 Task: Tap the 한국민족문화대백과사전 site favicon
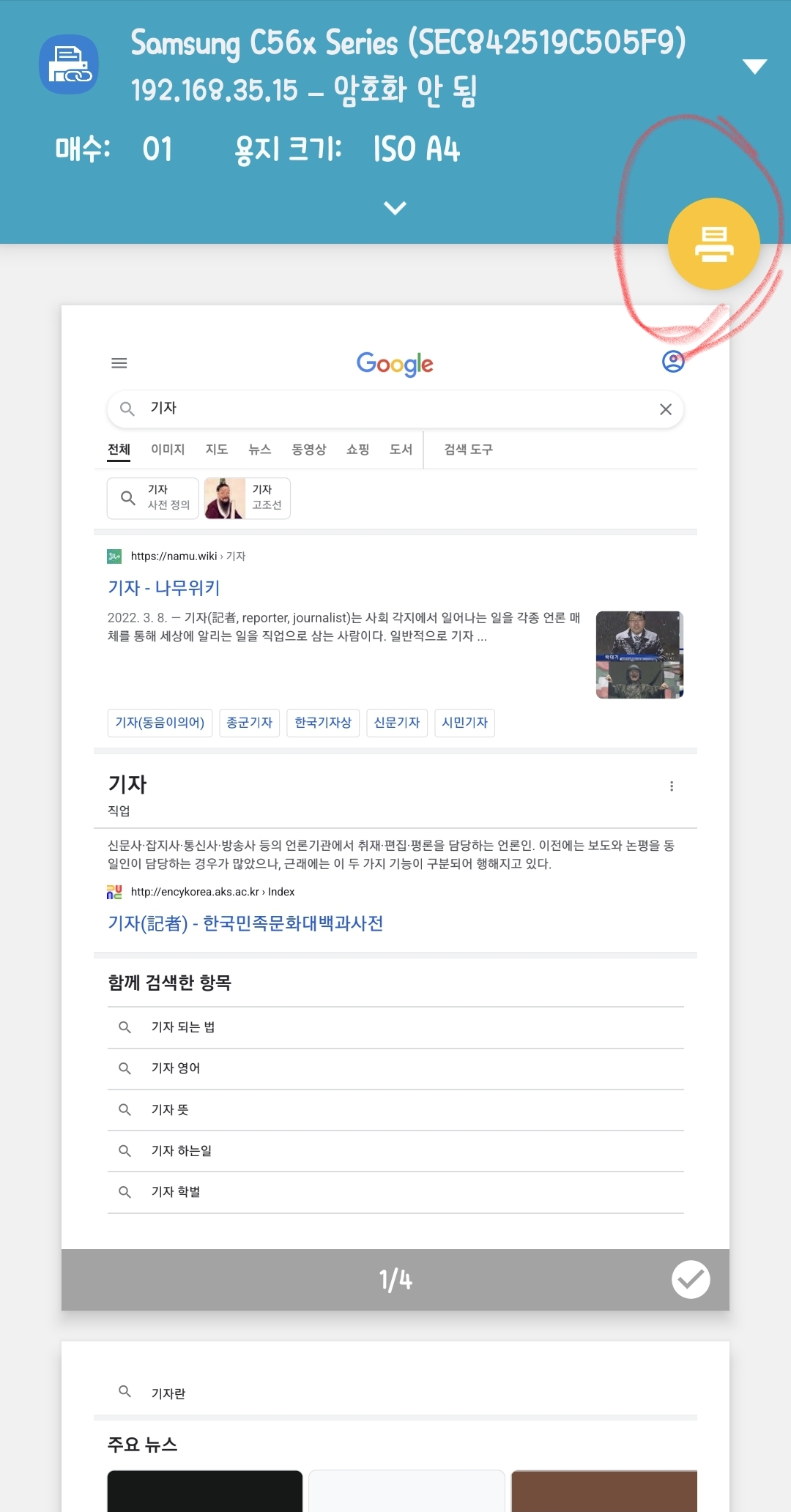tap(114, 892)
